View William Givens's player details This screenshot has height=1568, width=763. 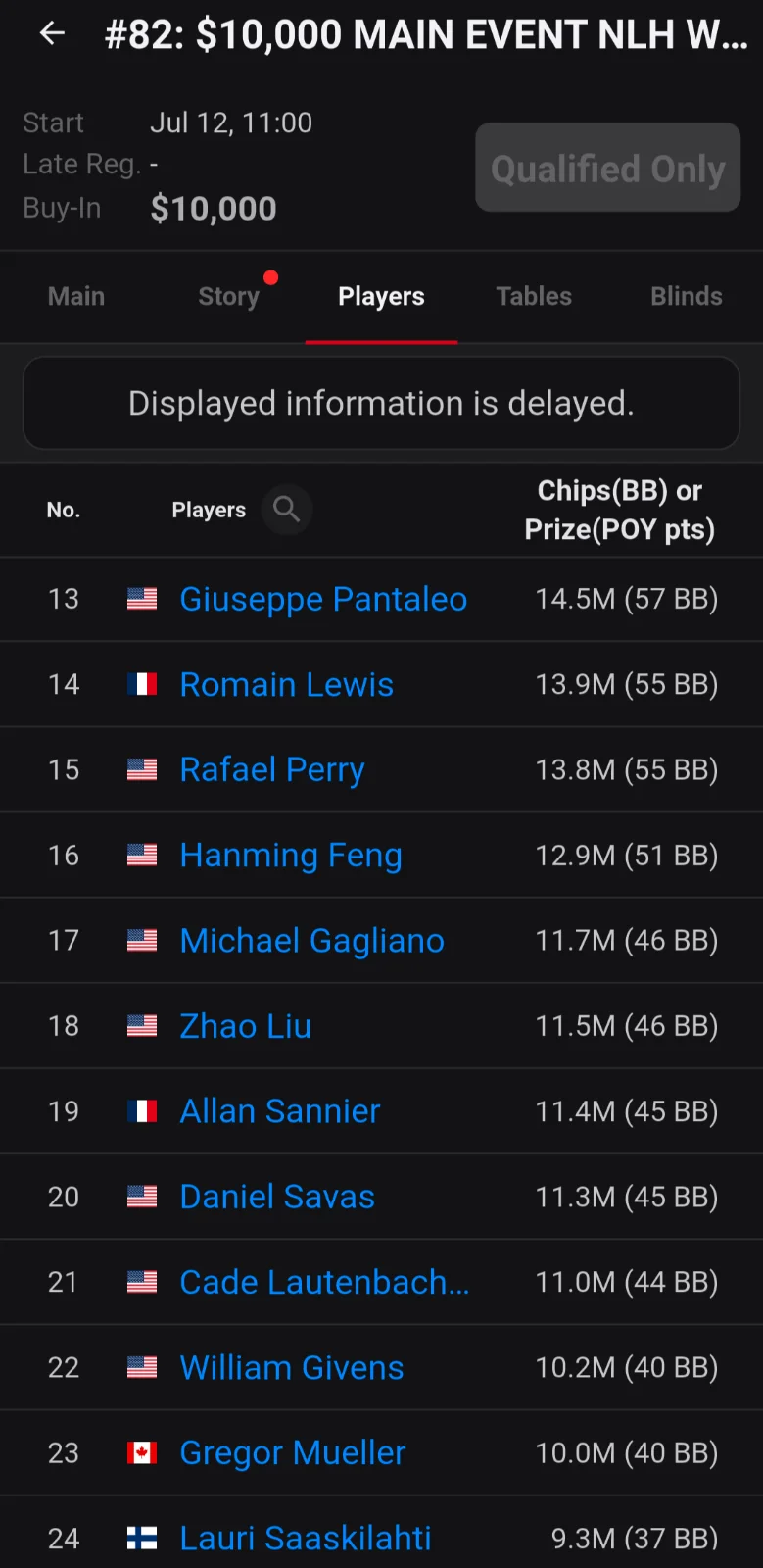point(291,1366)
